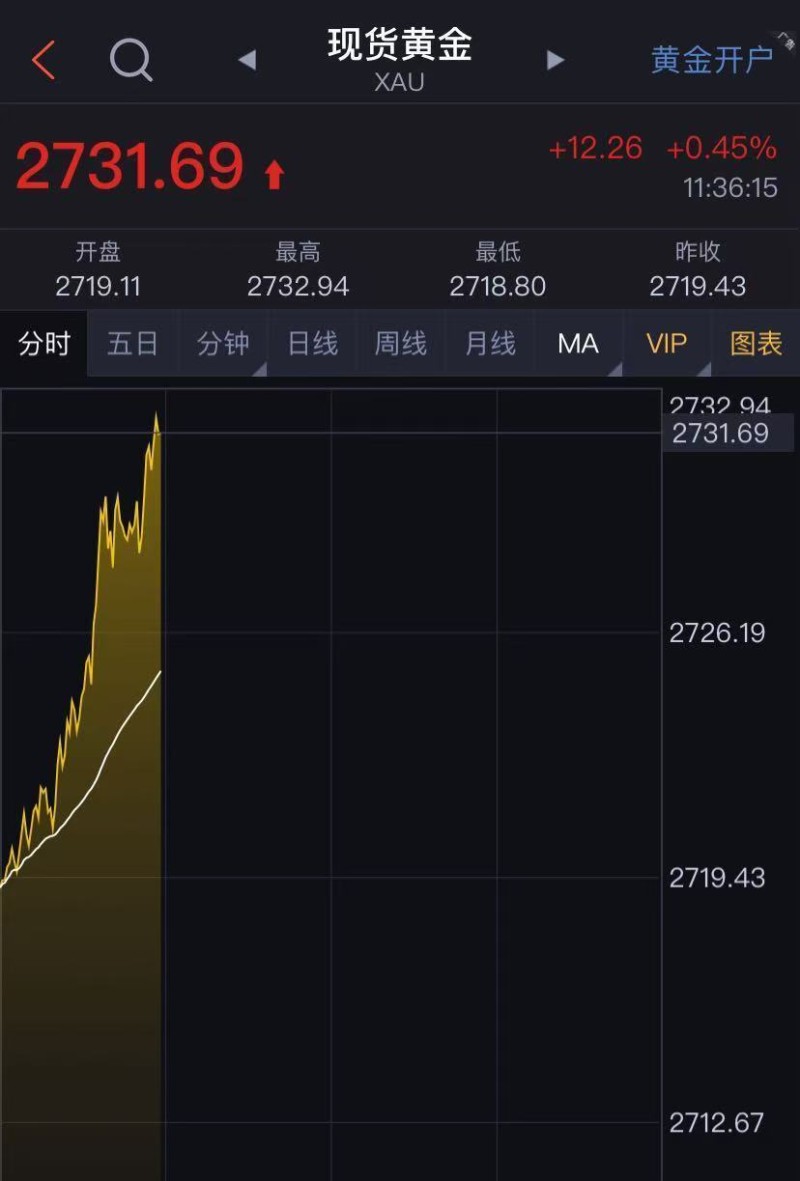Viewport: 800px width, 1181px height.
Task: Show the 月线 monthly chart
Action: tap(490, 344)
